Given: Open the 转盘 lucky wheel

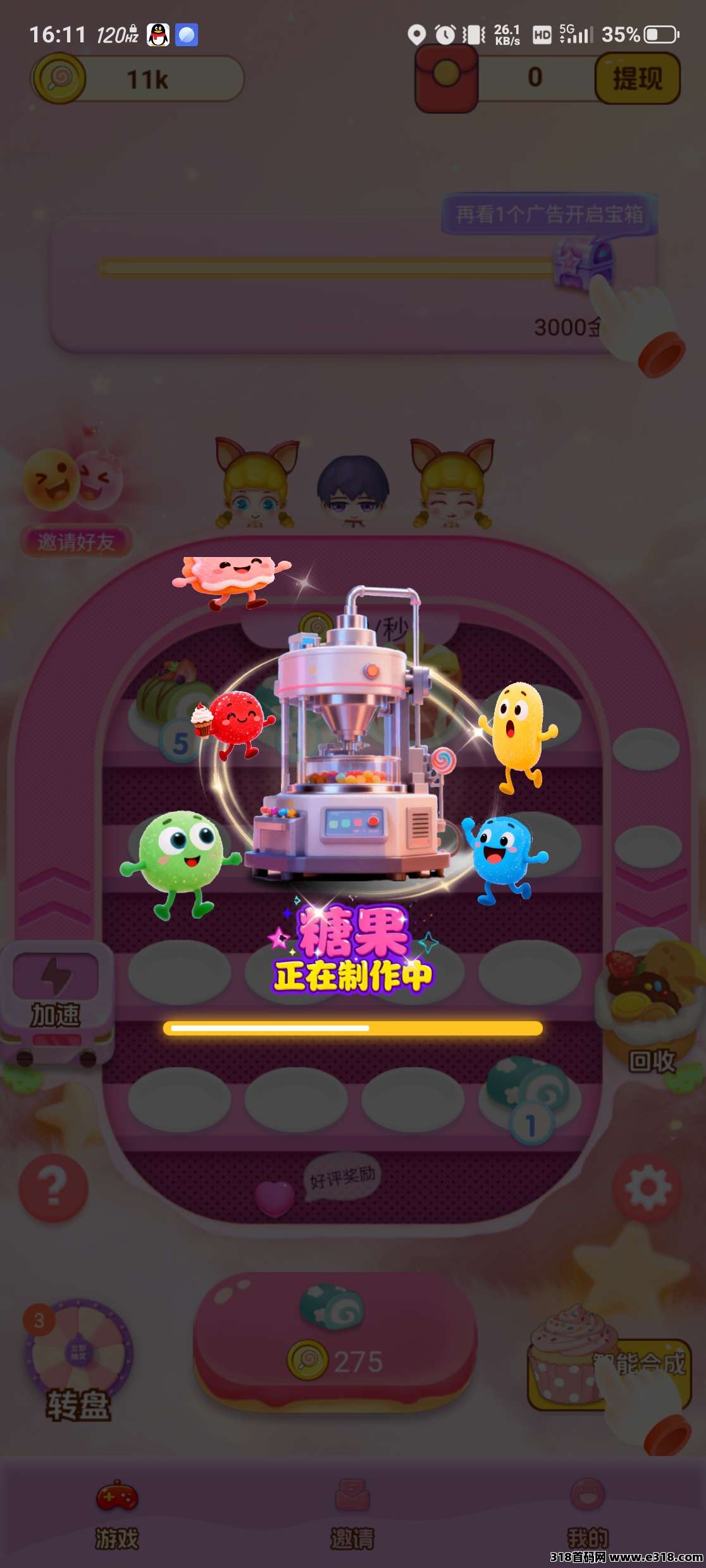Looking at the screenshot, I should 78,1359.
